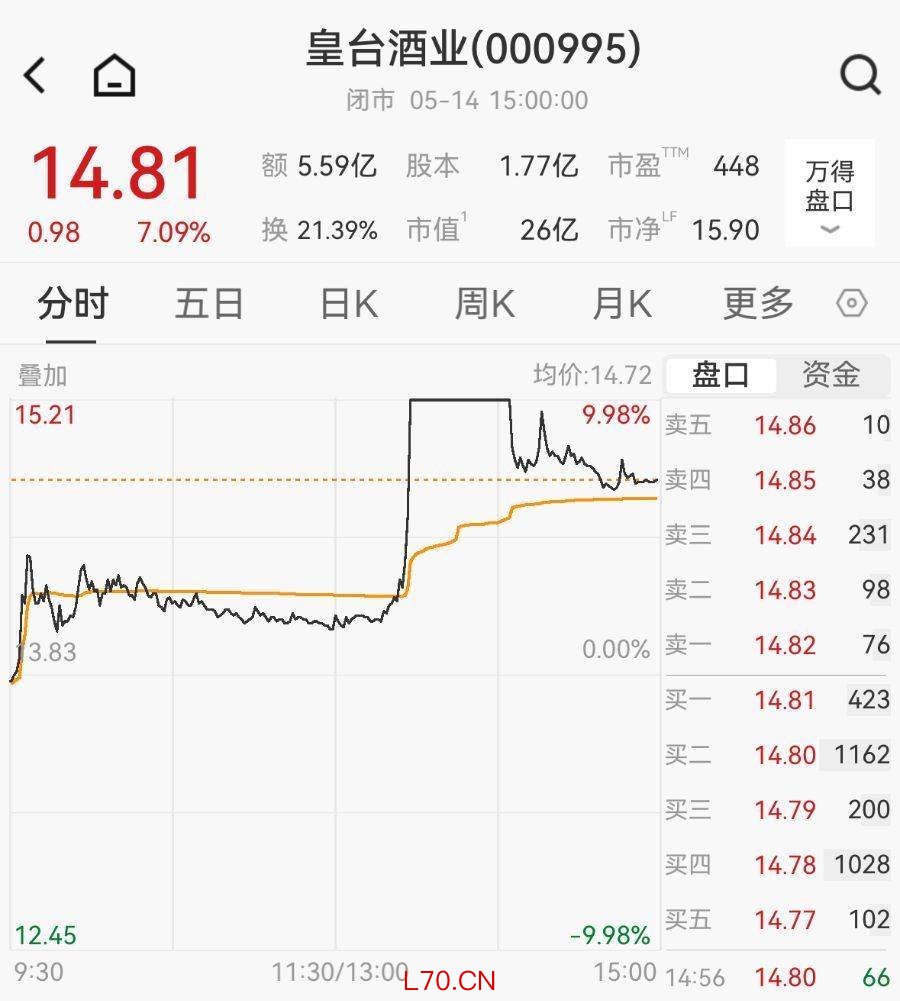Tap 叠加 to overlay comparison
Image resolution: width=900 pixels, height=1001 pixels.
42,375
